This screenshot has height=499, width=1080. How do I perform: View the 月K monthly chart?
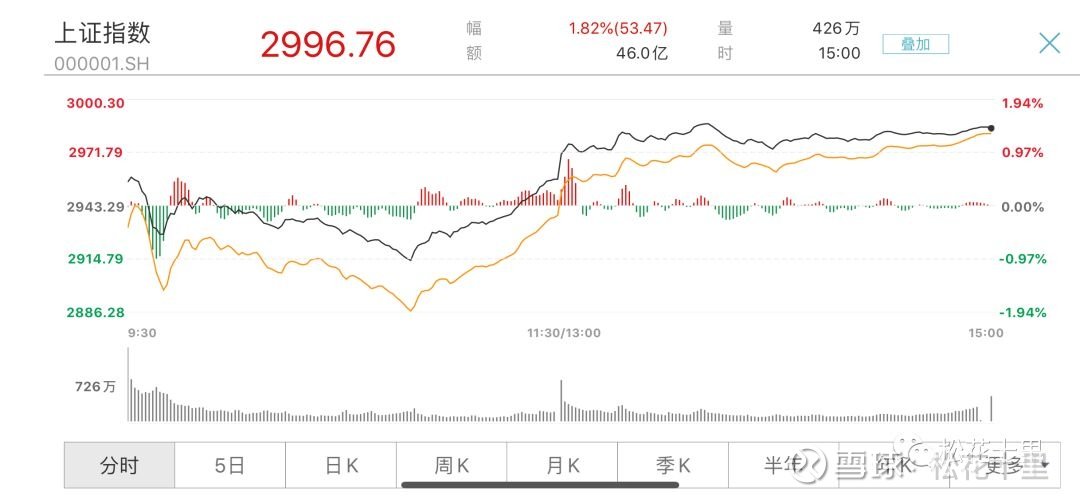[562, 465]
